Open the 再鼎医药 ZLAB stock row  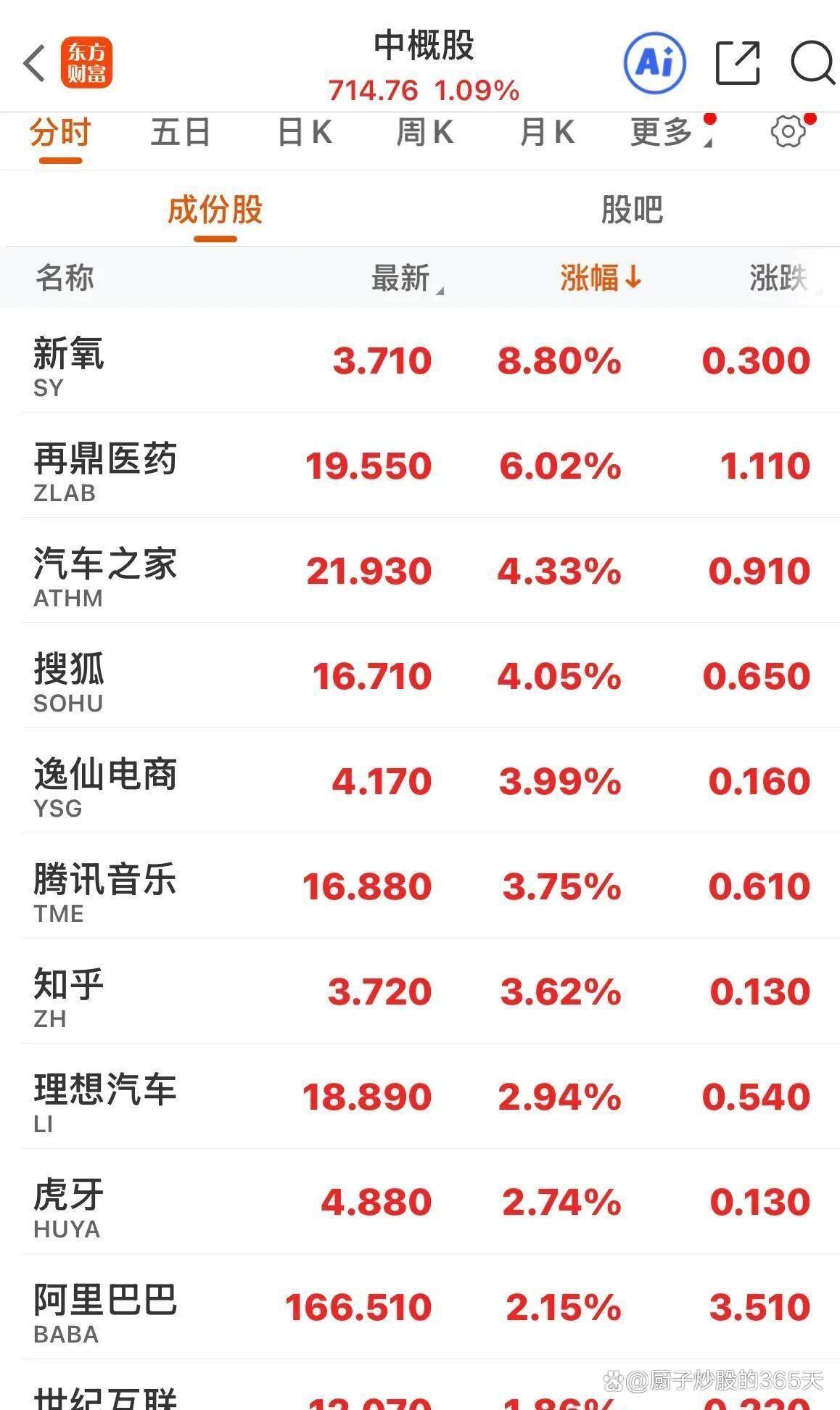point(421,466)
